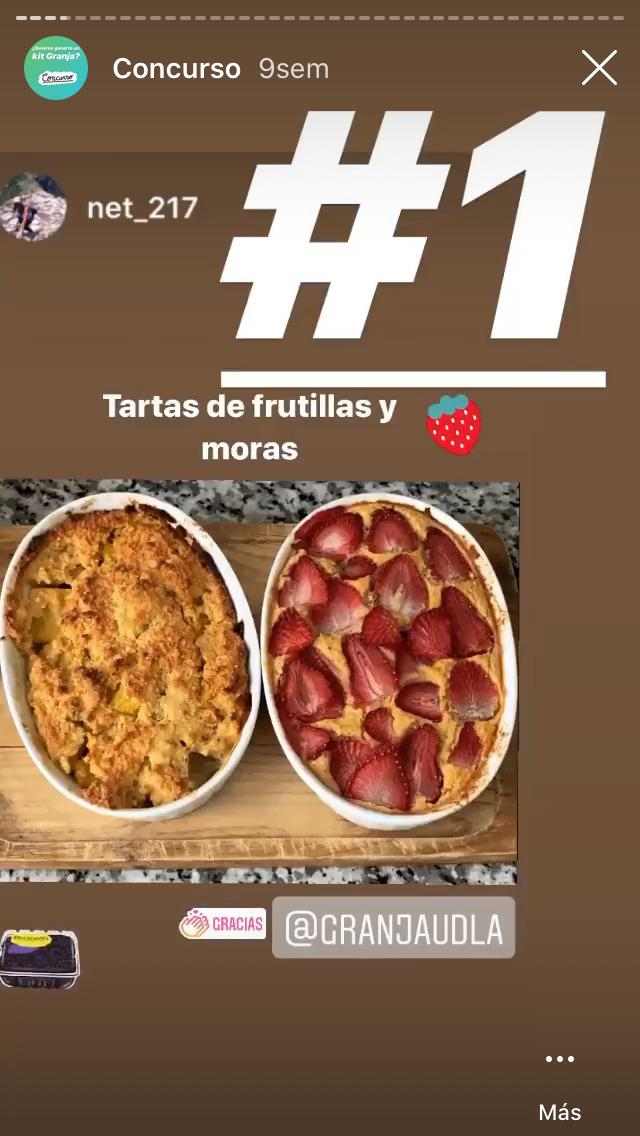Viewport: 640px width, 1136px height.
Task: Close the Concurso story viewer
Action: tap(599, 68)
